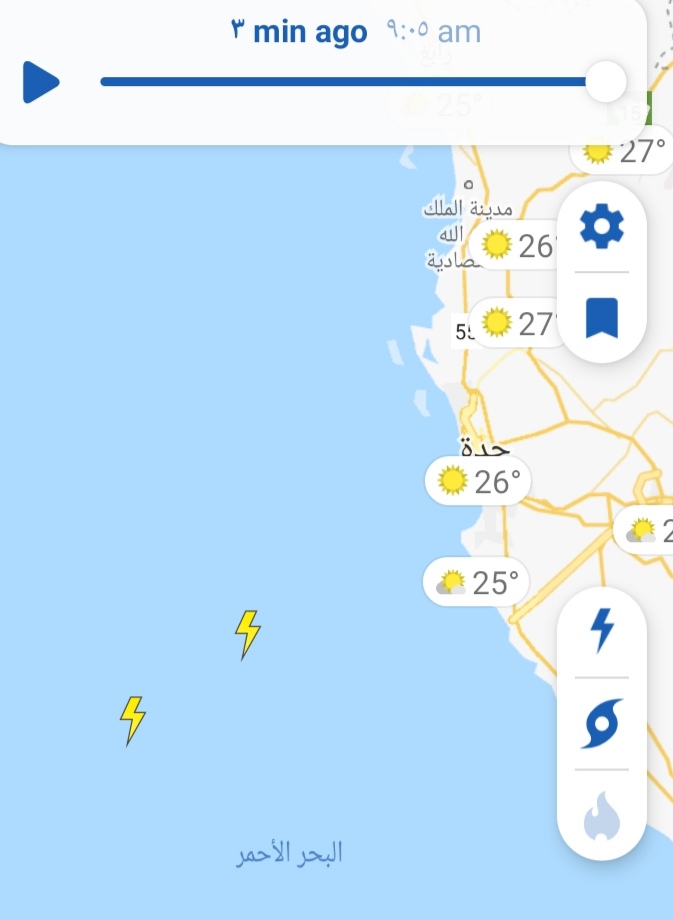
Task: Open the 25° partly cloudy marker
Action: pyautogui.click(x=476, y=581)
